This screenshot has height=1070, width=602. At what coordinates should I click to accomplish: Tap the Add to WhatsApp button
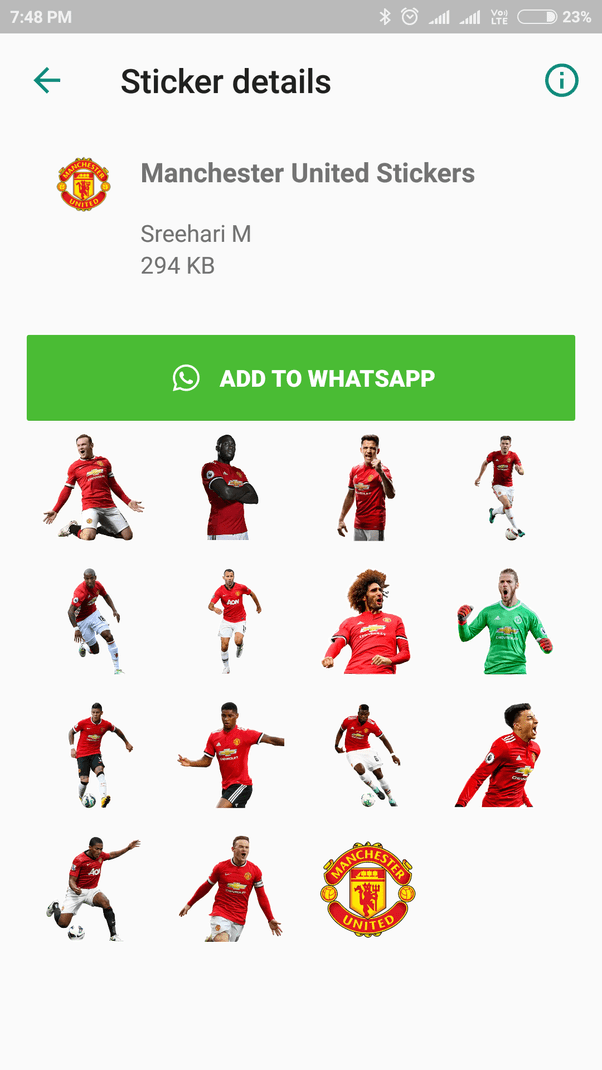click(301, 378)
